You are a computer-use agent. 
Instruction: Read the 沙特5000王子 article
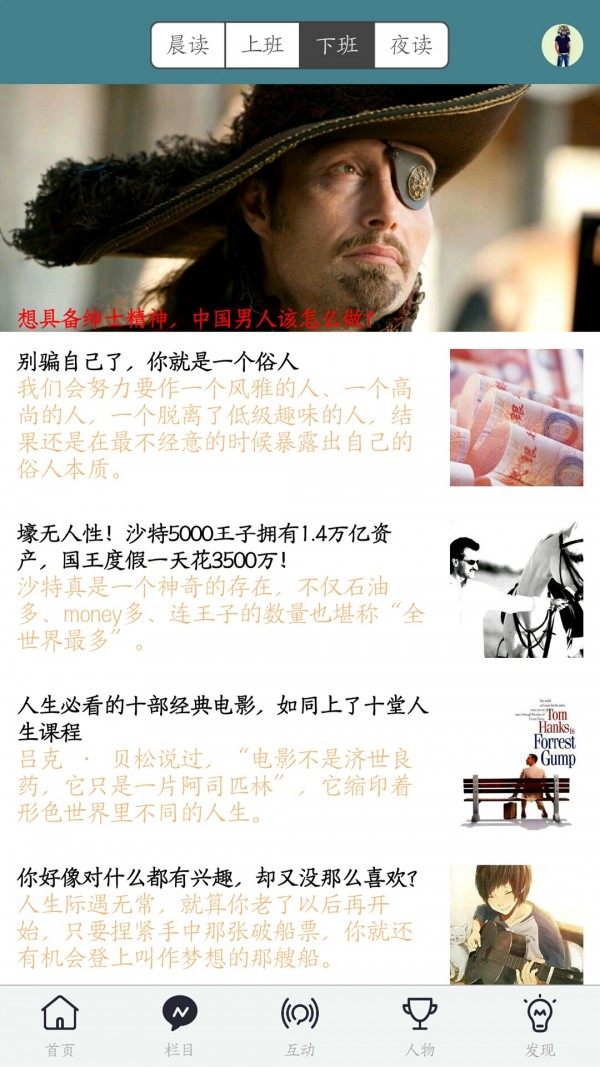[x=220, y=587]
